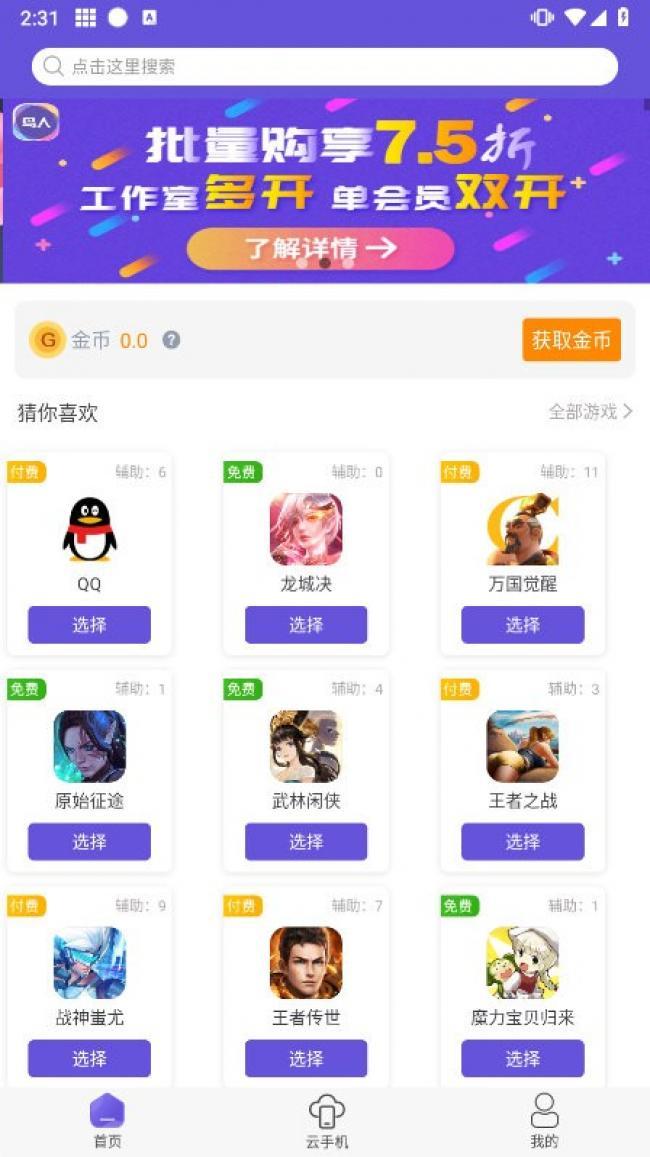Select the 武林闲侠 game
This screenshot has height=1157, width=650.
(x=306, y=842)
